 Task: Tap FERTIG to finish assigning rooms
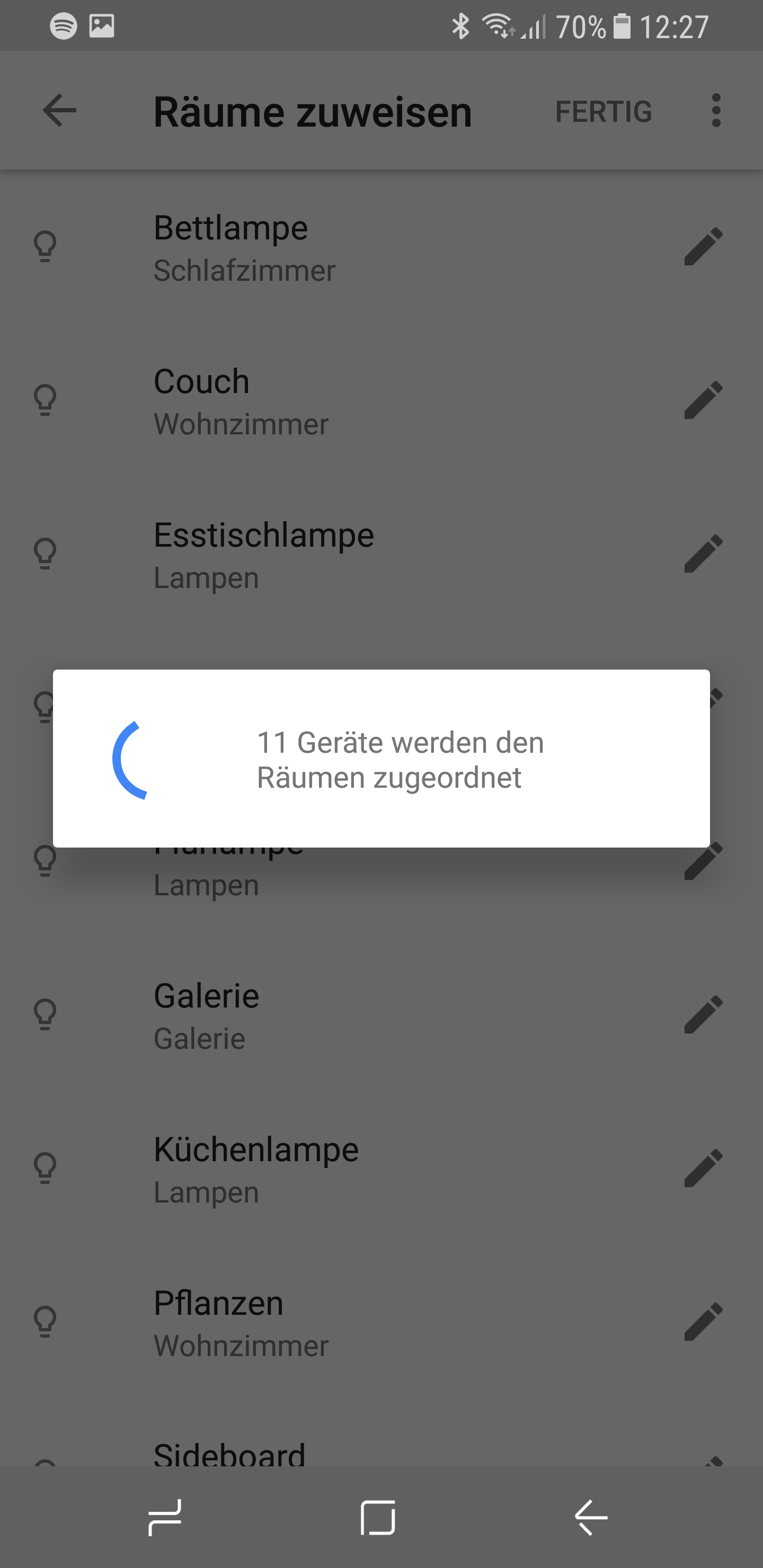(x=603, y=112)
